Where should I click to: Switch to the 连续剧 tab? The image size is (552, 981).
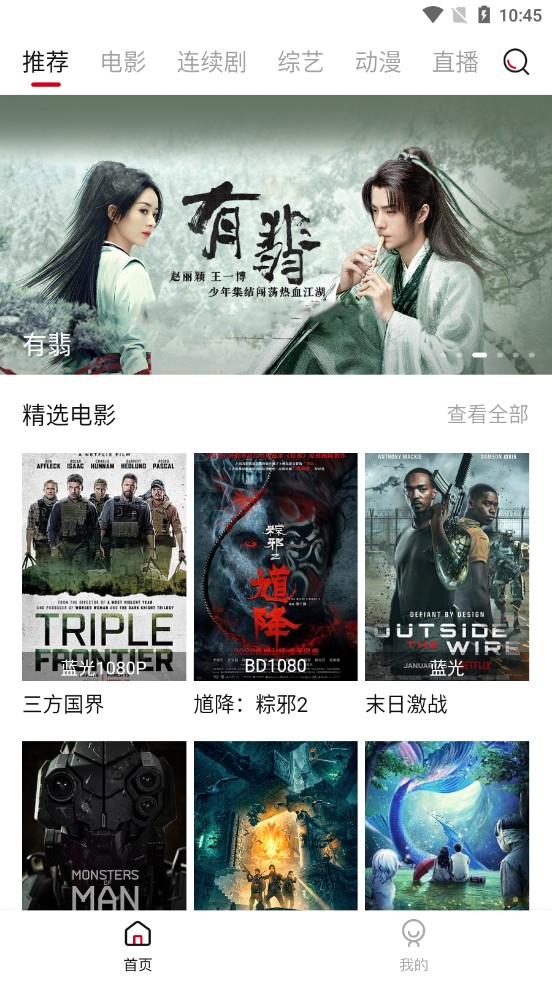[212, 62]
